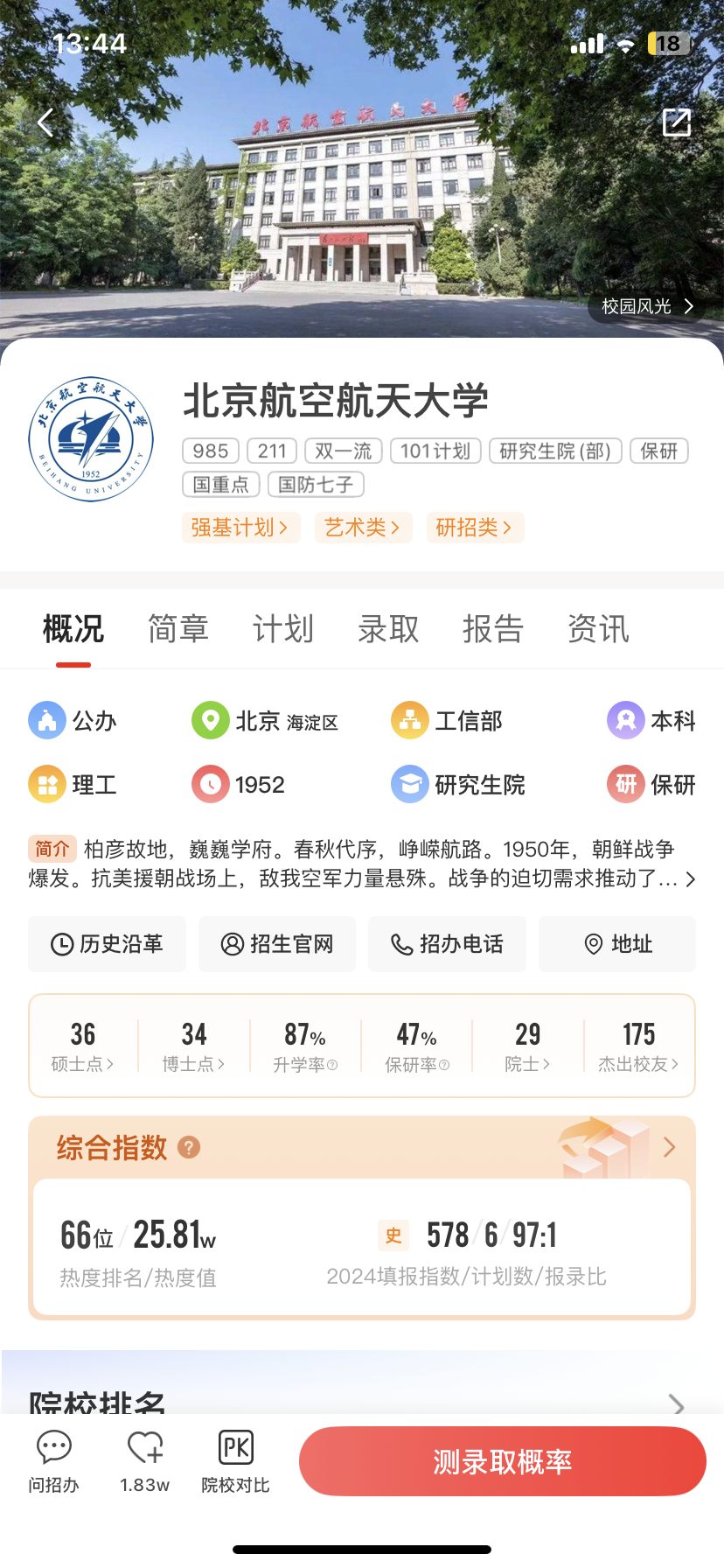The width and height of the screenshot is (724, 1568).
Task: Open the 艺术类 tag
Action: click(363, 528)
